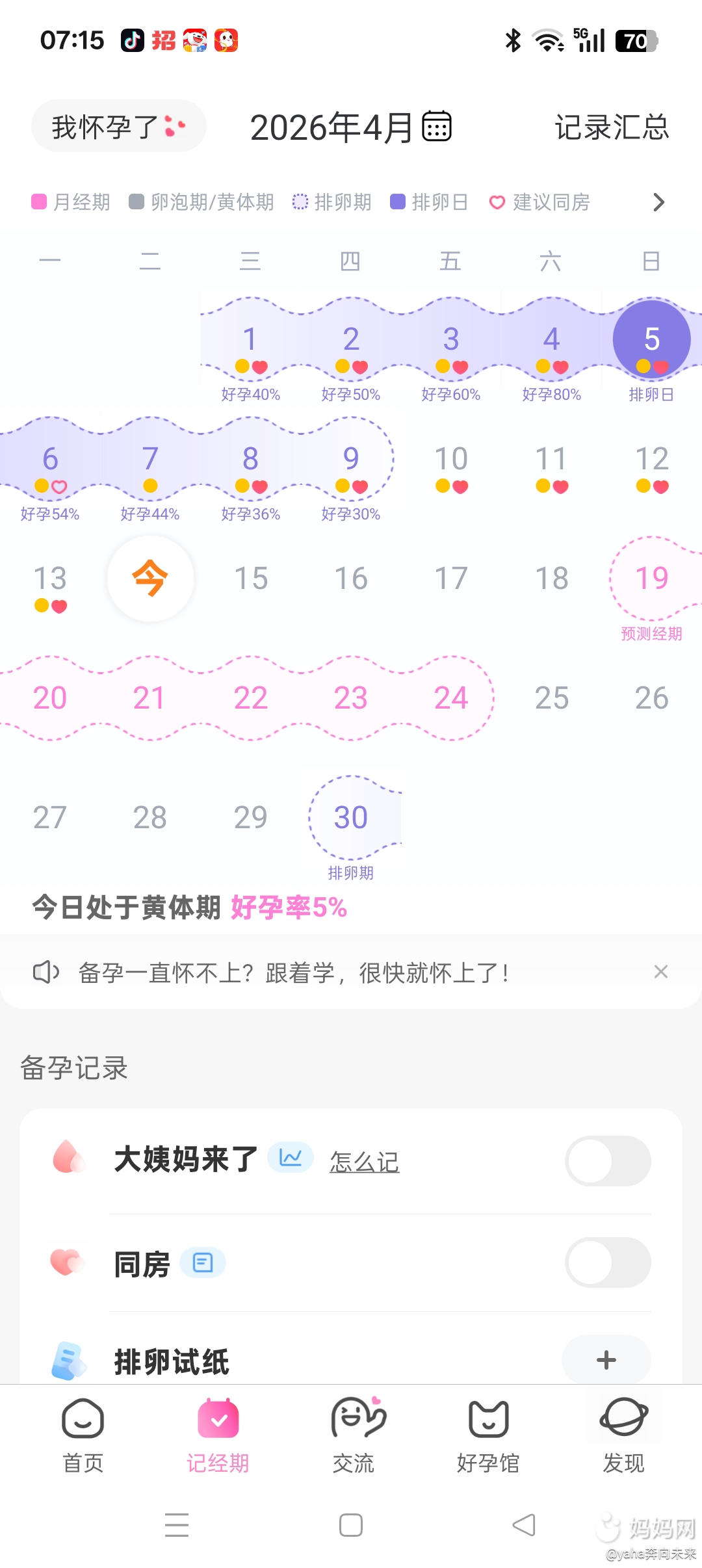This screenshot has height=1568, width=702.
Task: Select April 19 predicted period date
Action: [x=651, y=578]
